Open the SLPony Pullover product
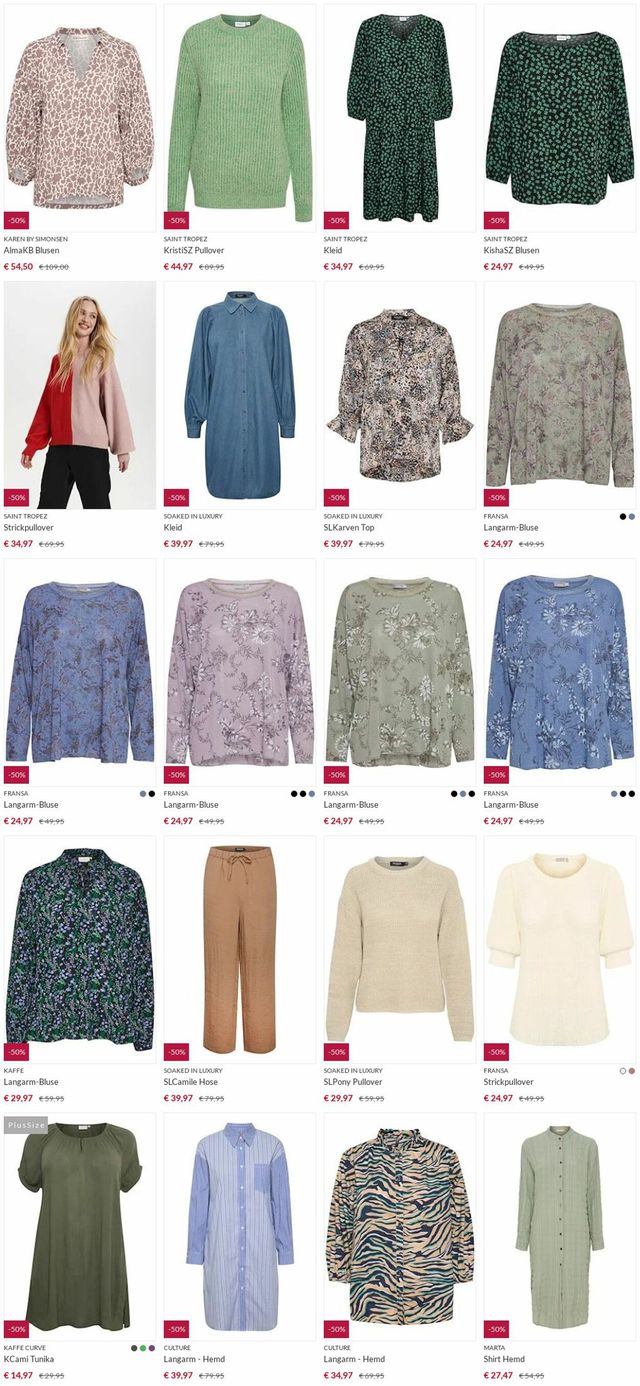This screenshot has width=640, height=1386. pos(400,949)
